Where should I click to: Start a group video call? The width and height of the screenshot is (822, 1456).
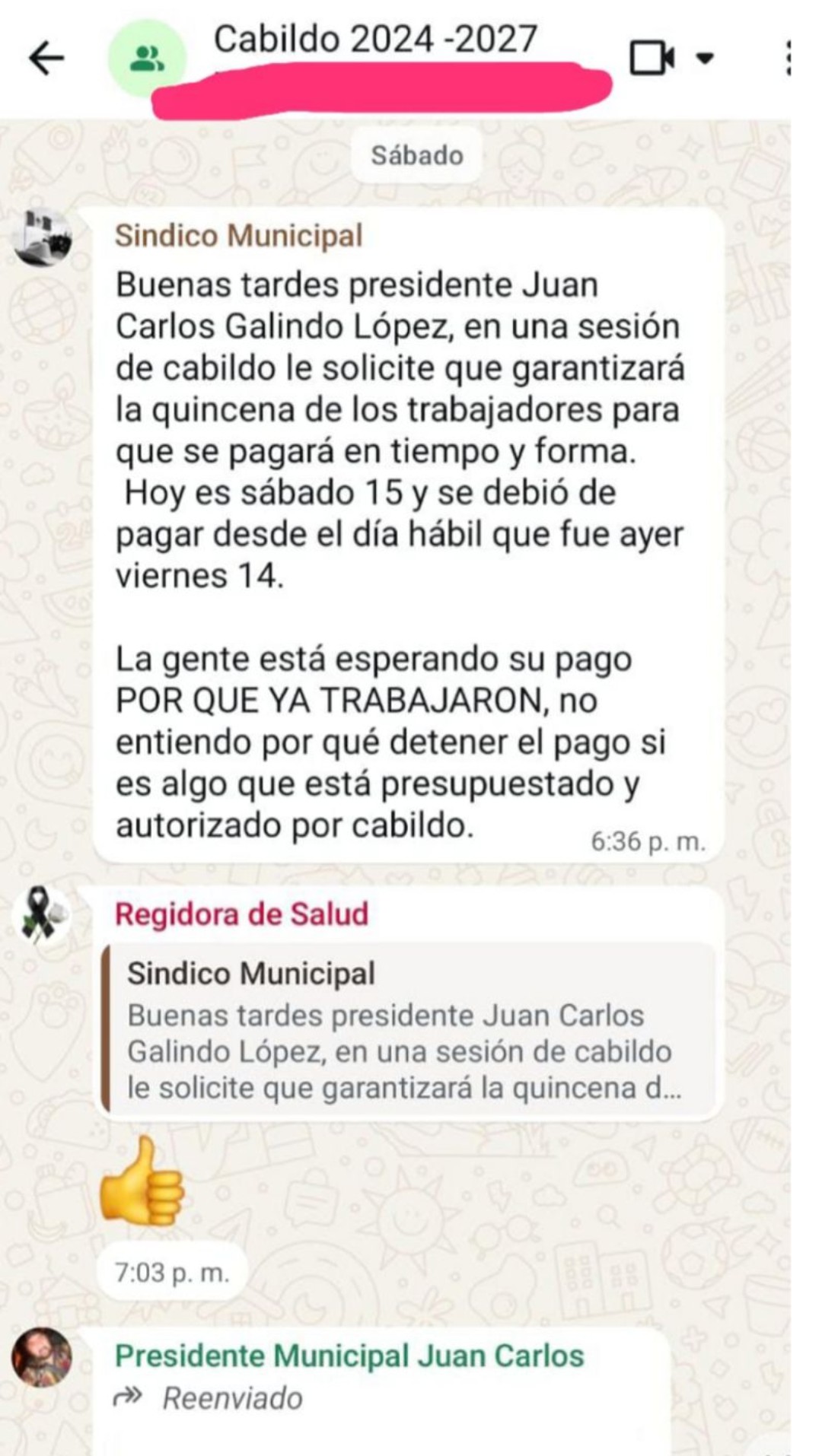[652, 58]
